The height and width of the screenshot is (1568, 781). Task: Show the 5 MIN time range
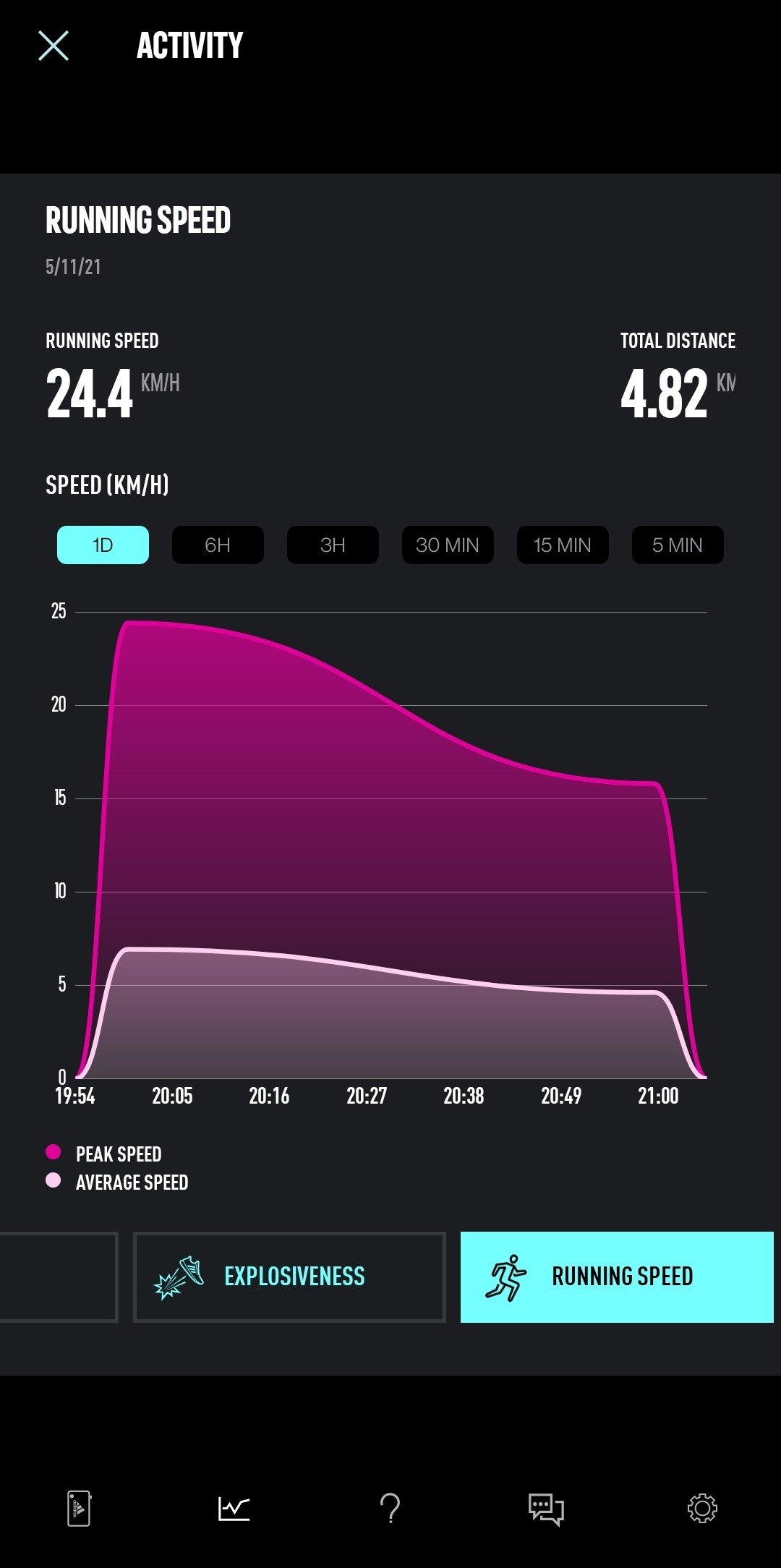click(x=678, y=545)
